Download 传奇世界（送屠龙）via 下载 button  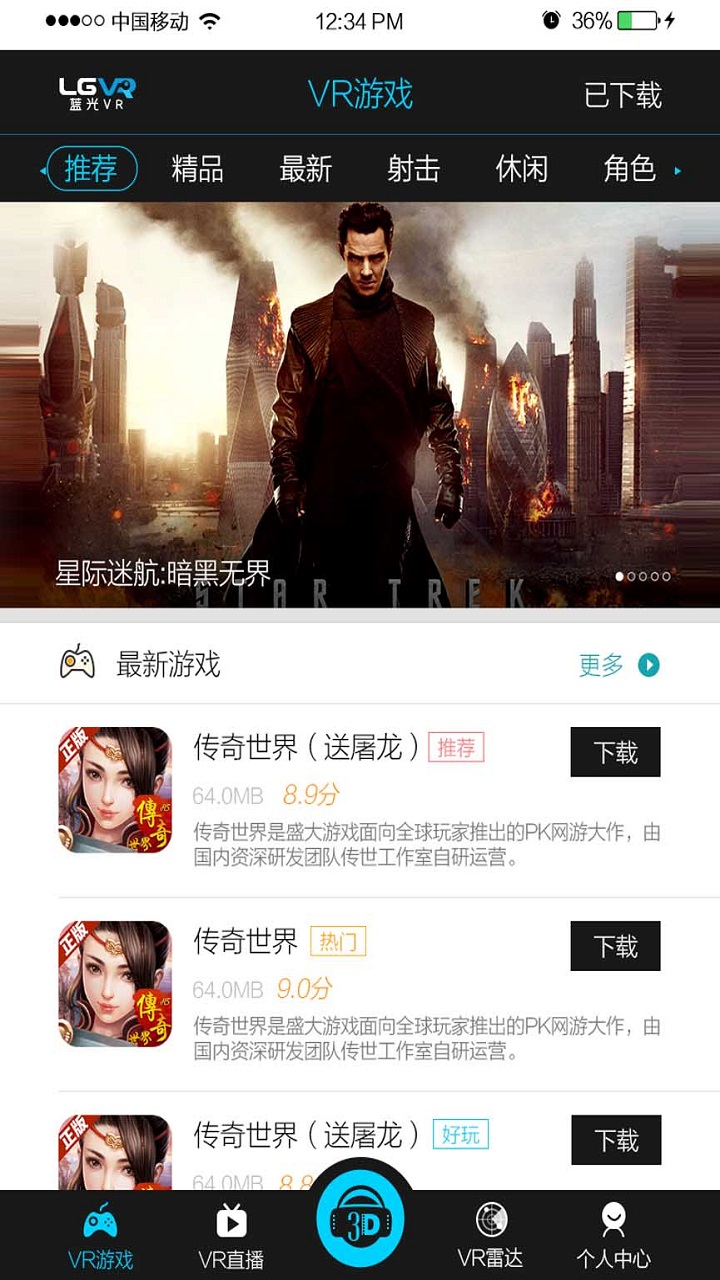pyautogui.click(x=615, y=752)
